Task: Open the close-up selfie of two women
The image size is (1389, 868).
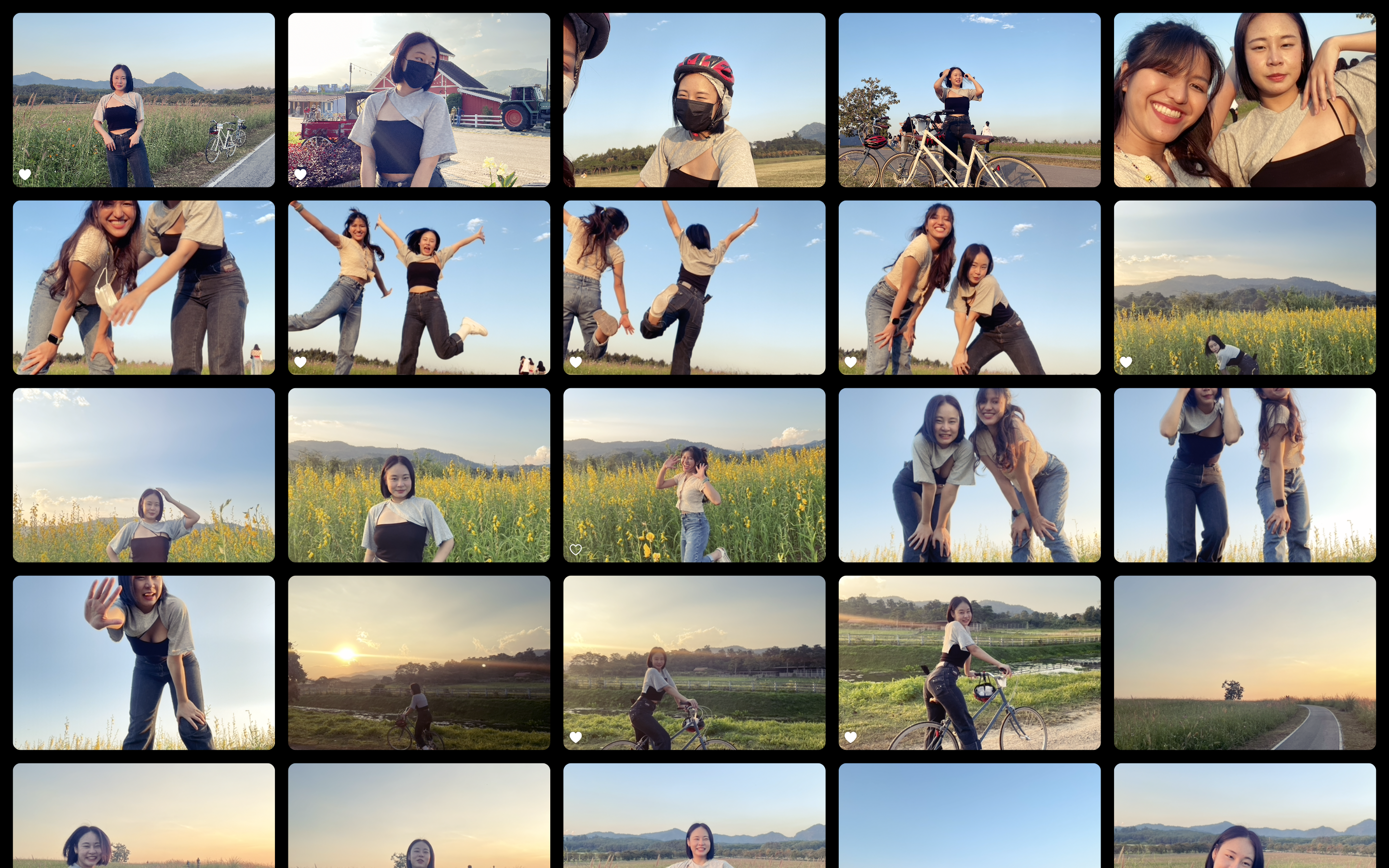Action: coord(1244,100)
